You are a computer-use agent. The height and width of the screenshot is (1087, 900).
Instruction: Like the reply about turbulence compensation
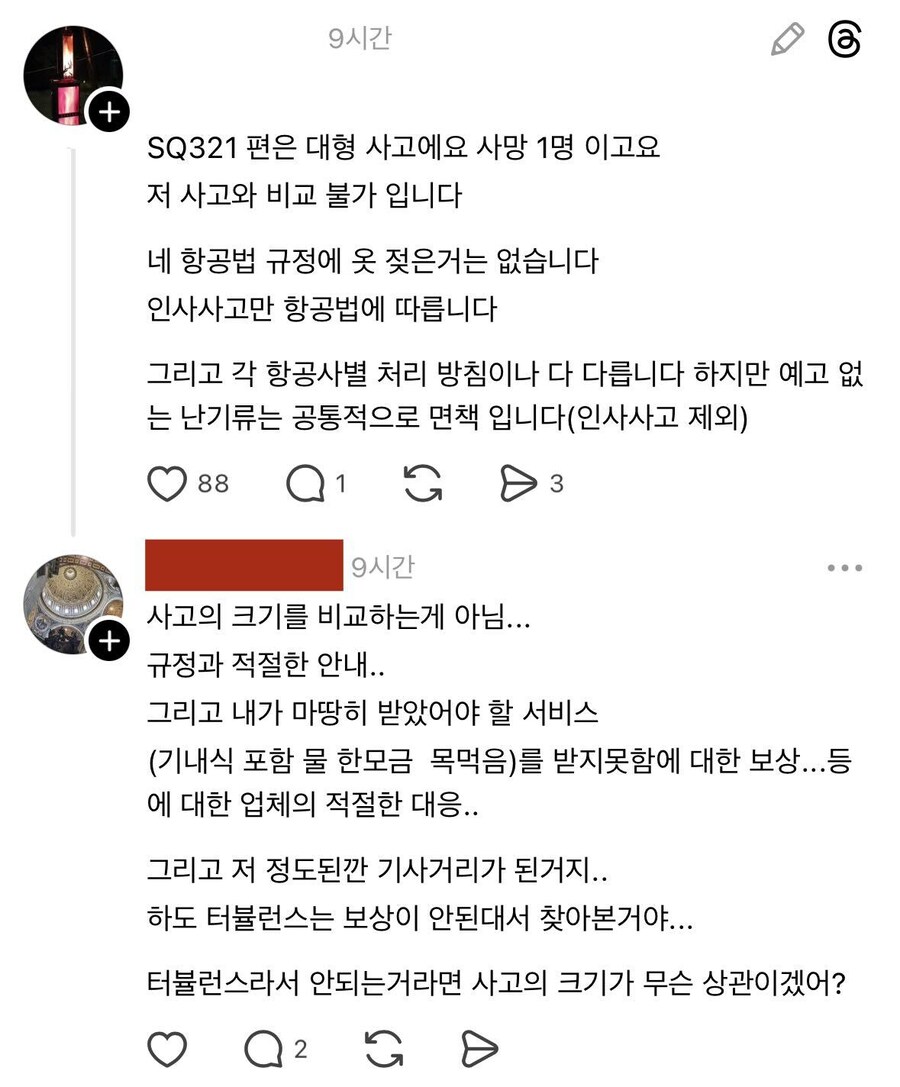click(168, 1049)
